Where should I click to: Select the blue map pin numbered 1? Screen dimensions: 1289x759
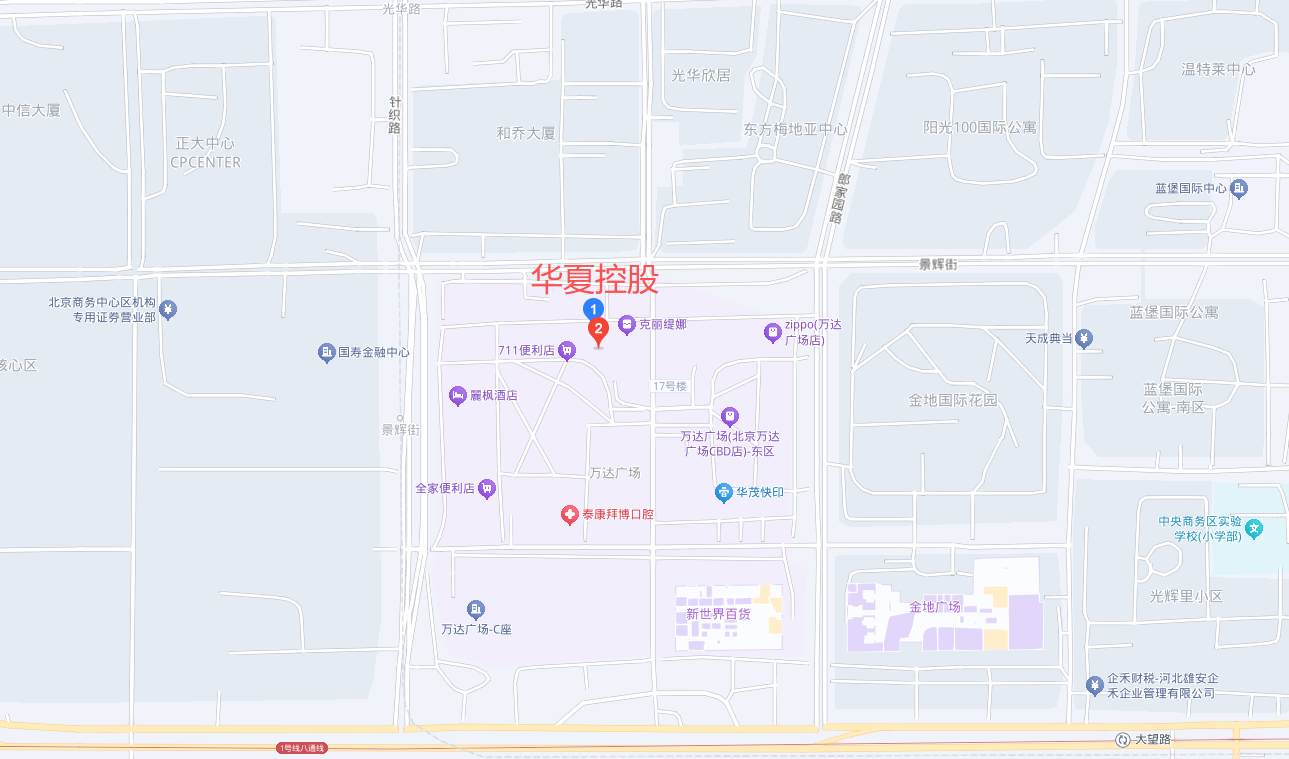(592, 309)
